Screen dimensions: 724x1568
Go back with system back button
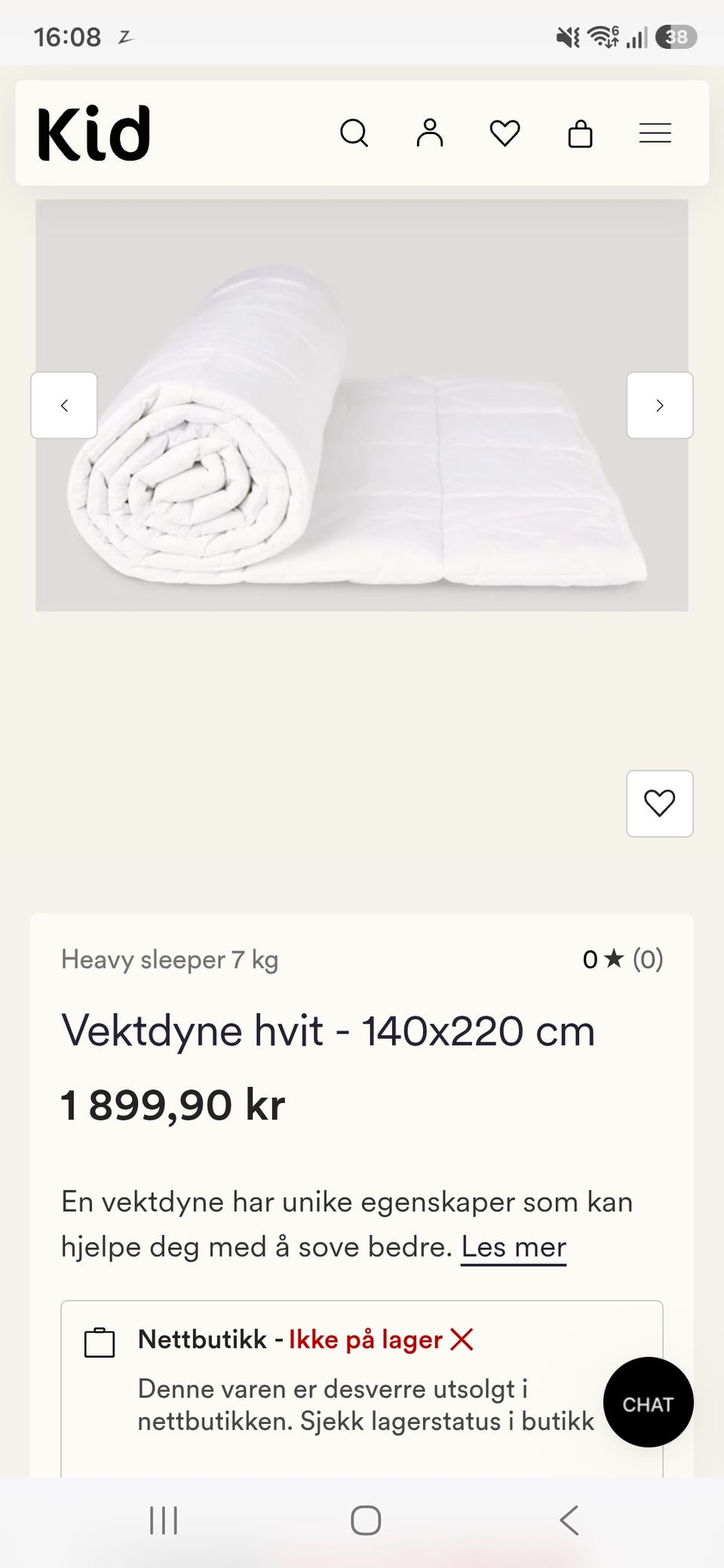pyautogui.click(x=569, y=1521)
